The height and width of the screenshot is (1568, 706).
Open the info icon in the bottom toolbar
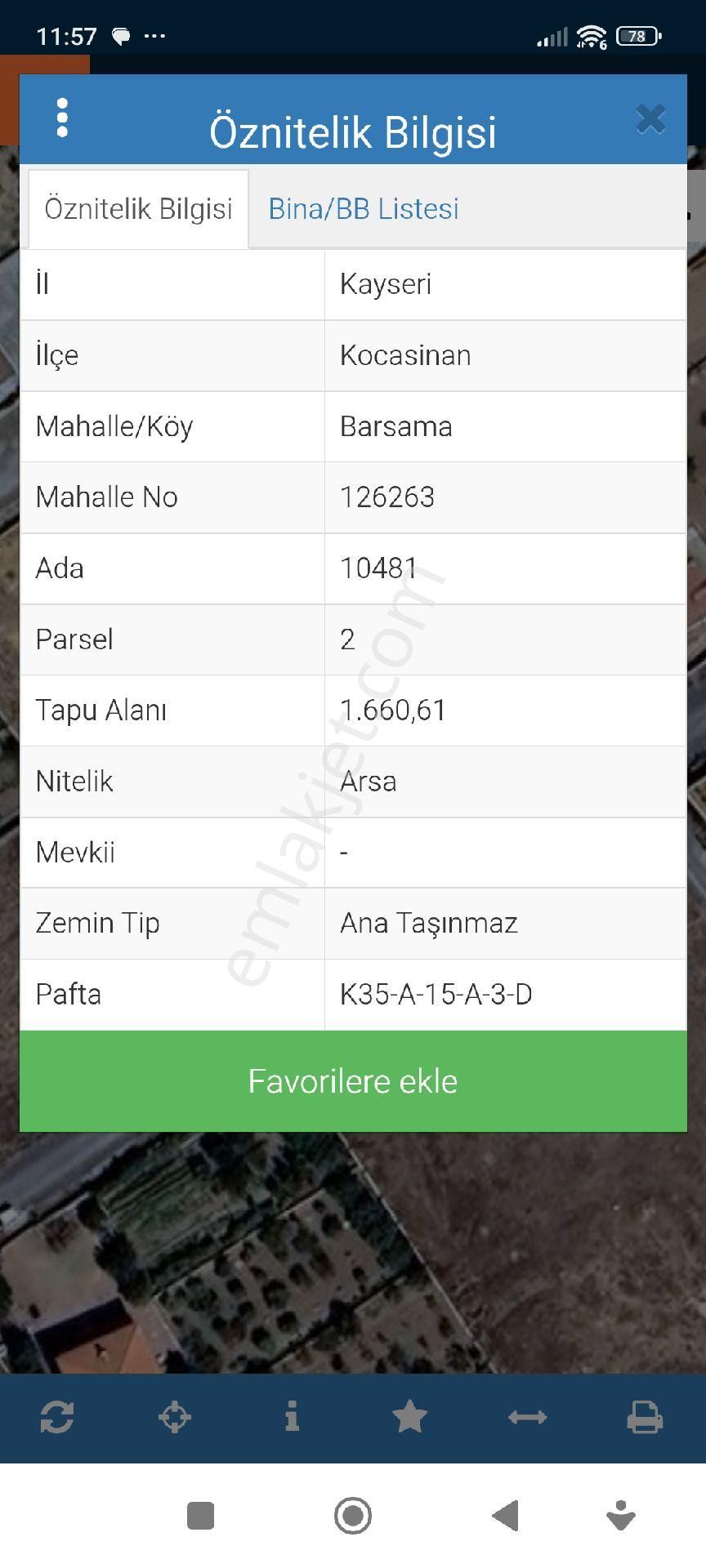(x=292, y=1417)
